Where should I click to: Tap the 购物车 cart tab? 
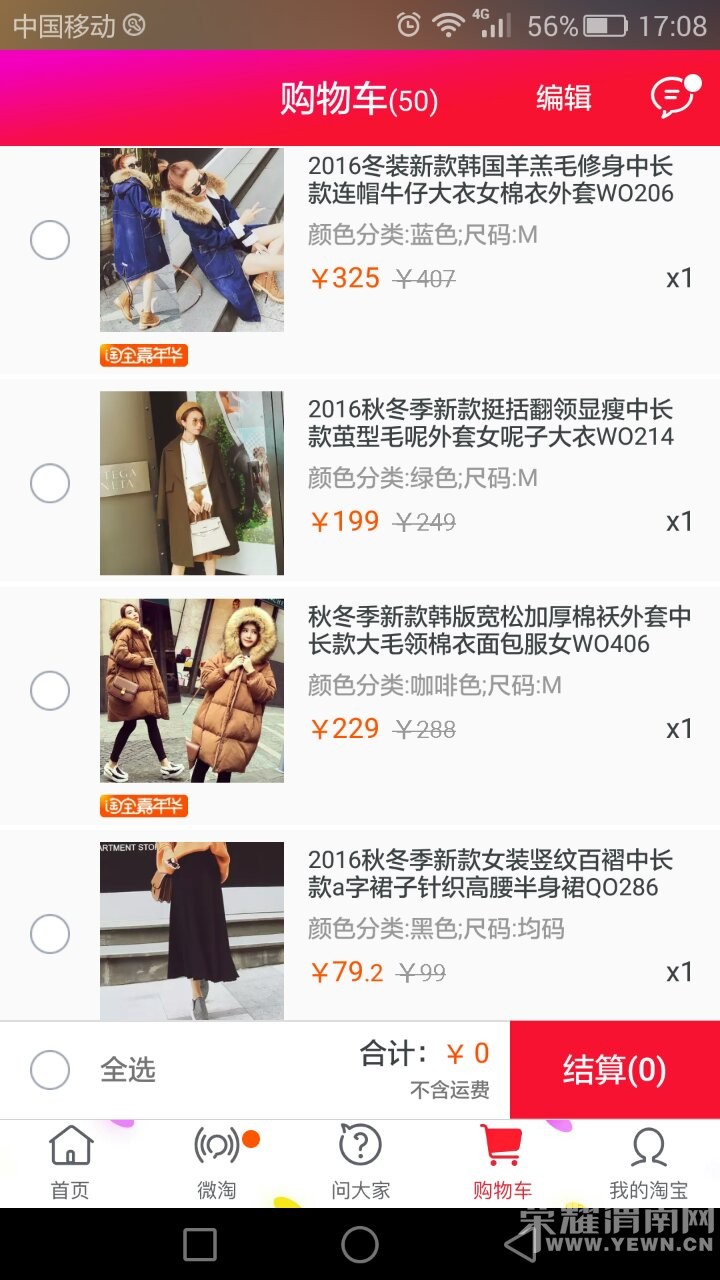point(502,1162)
